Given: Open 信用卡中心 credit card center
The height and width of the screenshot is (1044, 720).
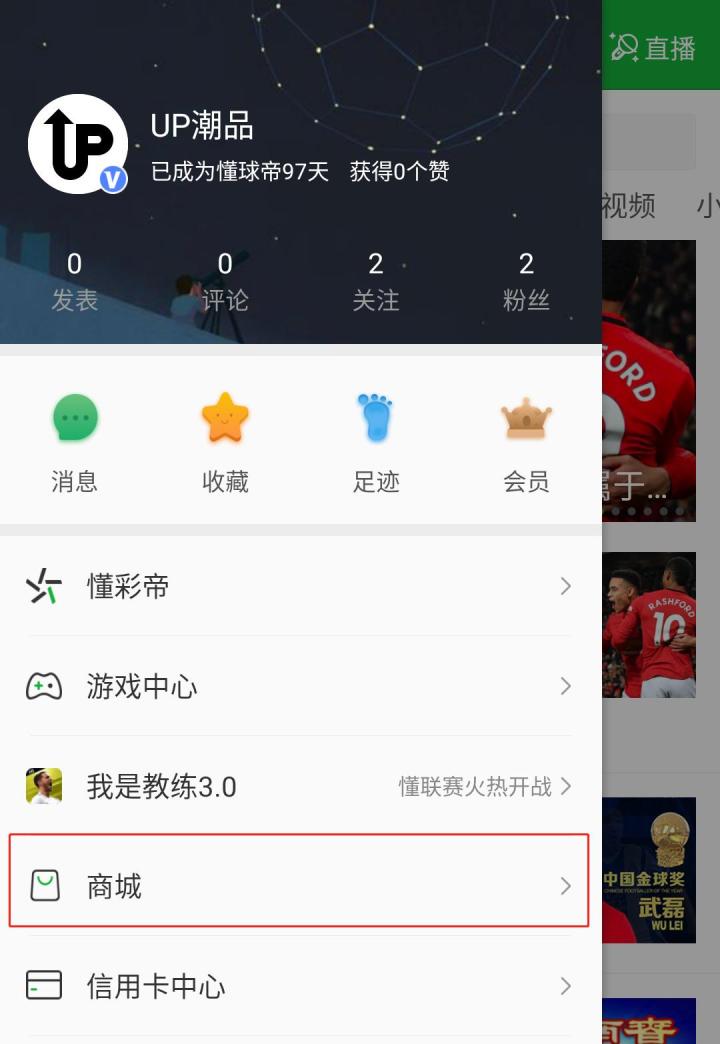Looking at the screenshot, I should (x=300, y=986).
